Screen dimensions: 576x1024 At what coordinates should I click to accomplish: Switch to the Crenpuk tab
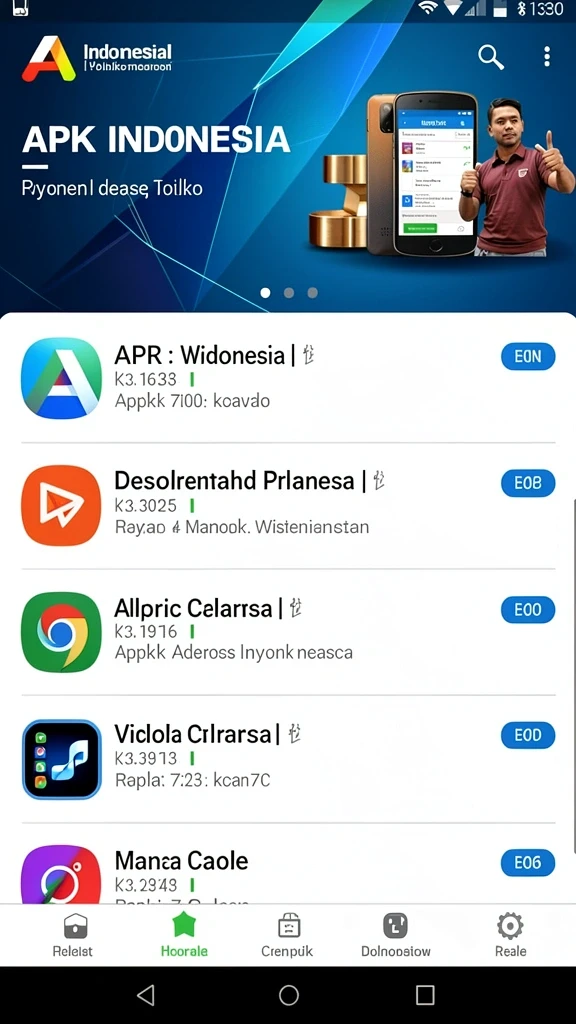pyautogui.click(x=287, y=936)
